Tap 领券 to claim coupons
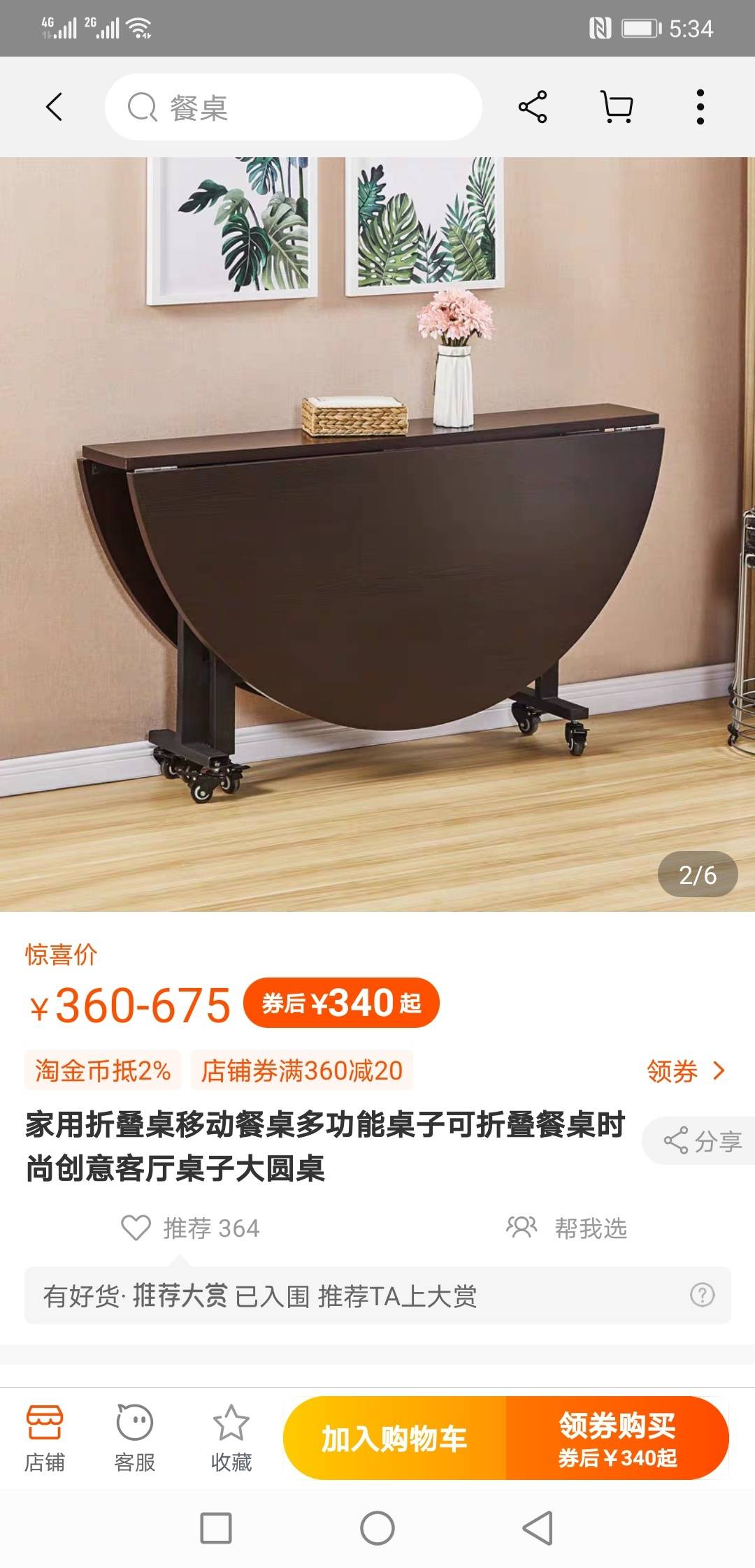This screenshot has width=755, height=1568. (x=685, y=1070)
